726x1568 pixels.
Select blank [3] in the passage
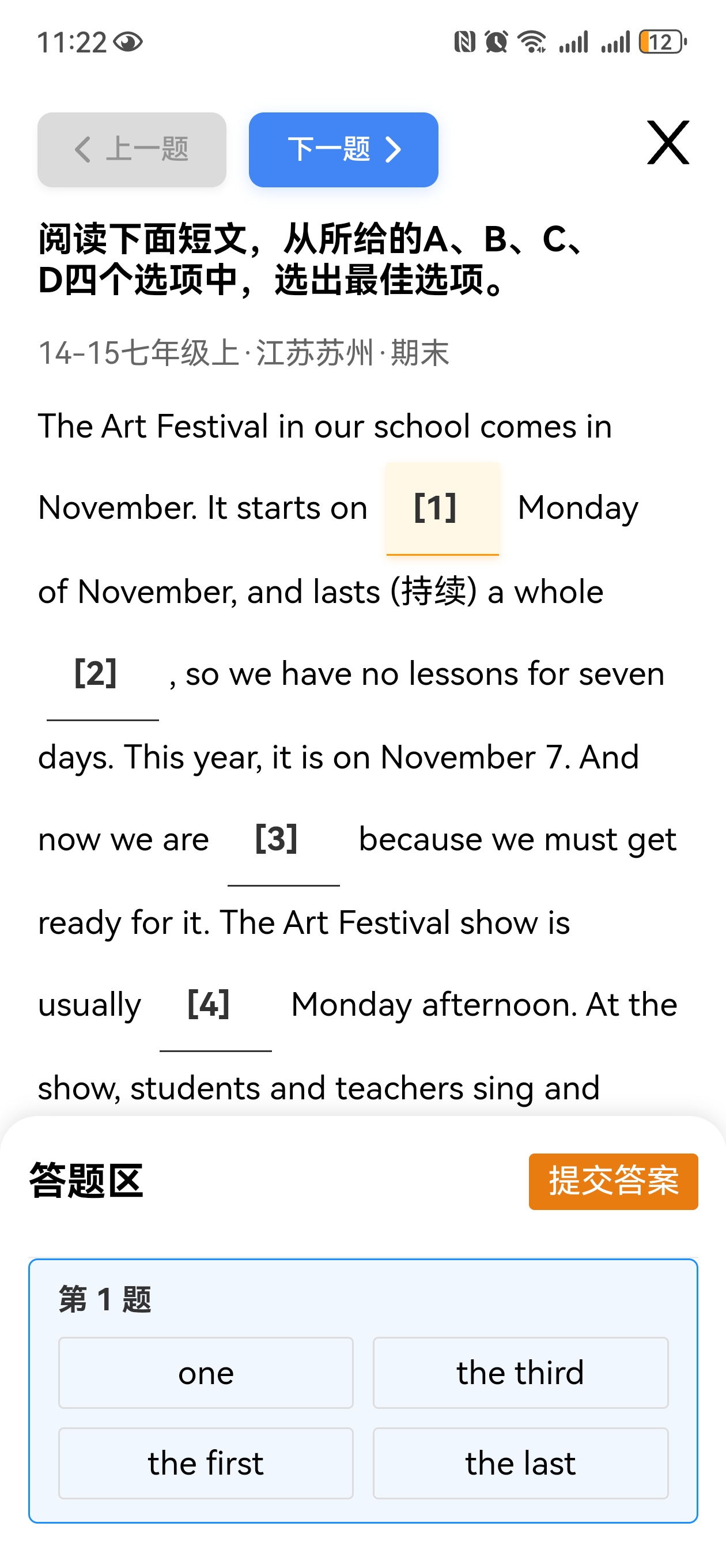[283, 840]
